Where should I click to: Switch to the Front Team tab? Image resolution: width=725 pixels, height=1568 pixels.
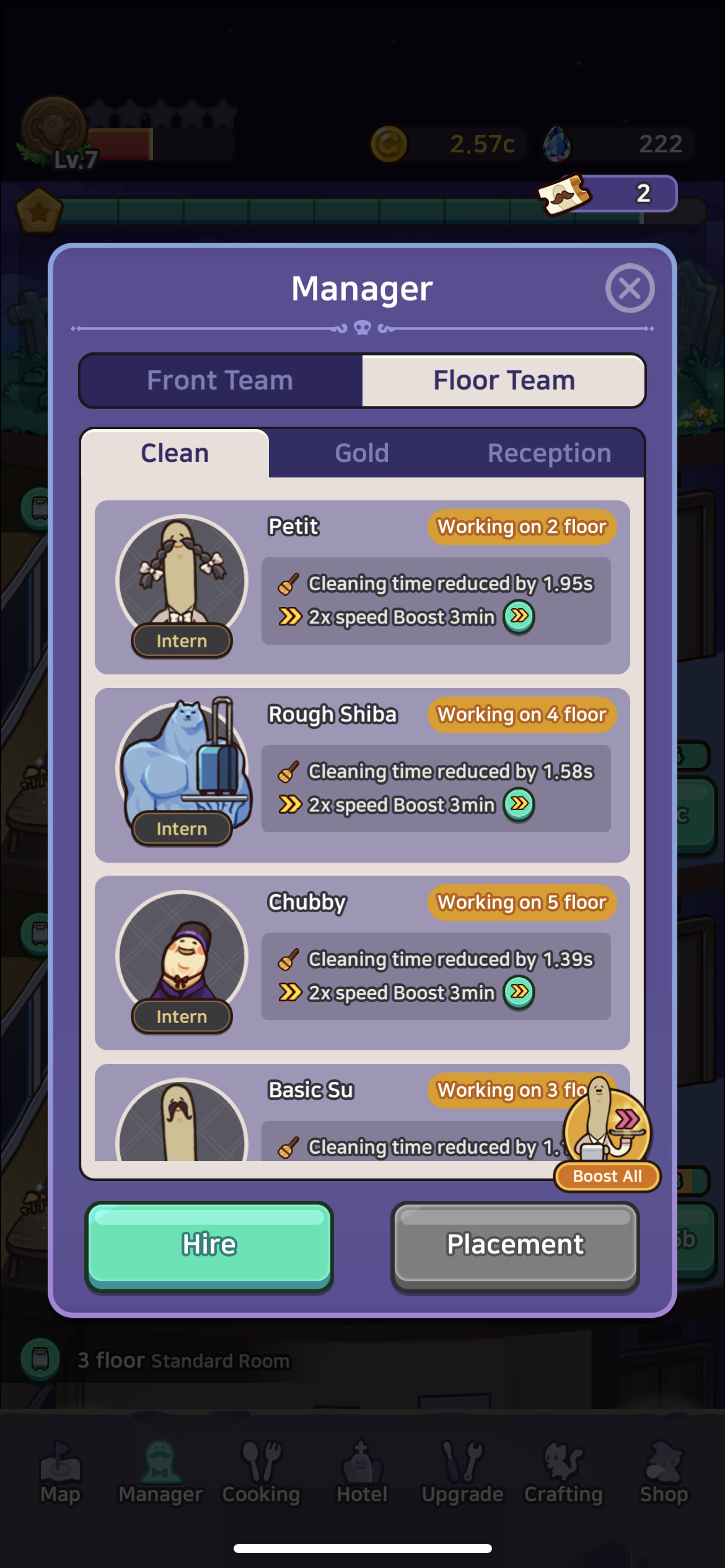point(220,380)
